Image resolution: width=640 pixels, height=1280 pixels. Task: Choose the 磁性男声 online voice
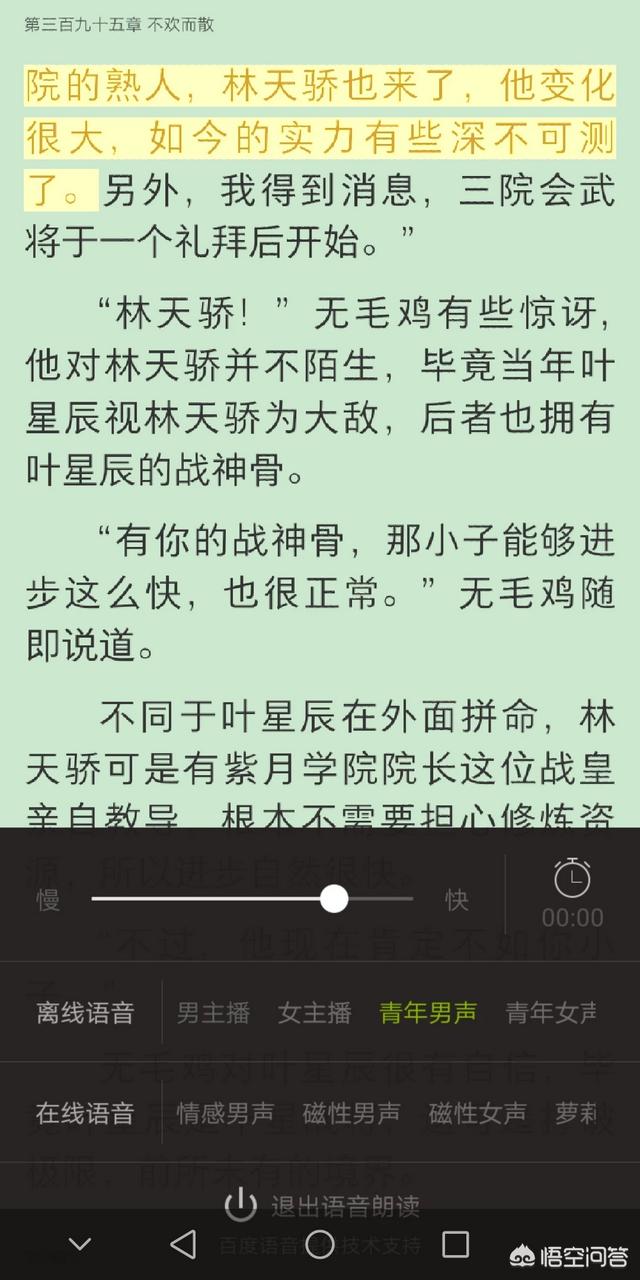351,1113
